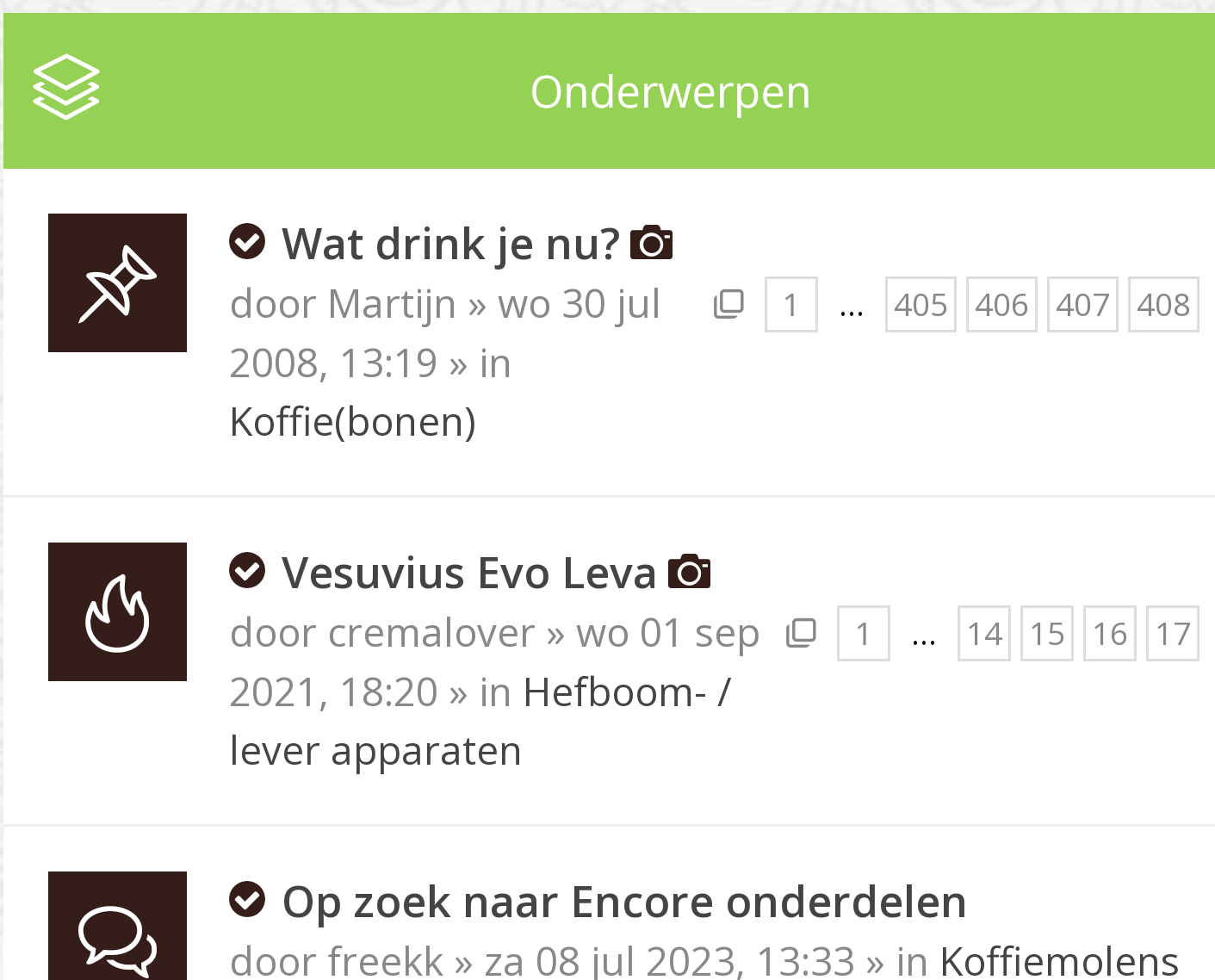Open first page of 'Wat drink je nu?'
The image size is (1215, 980).
click(x=790, y=305)
